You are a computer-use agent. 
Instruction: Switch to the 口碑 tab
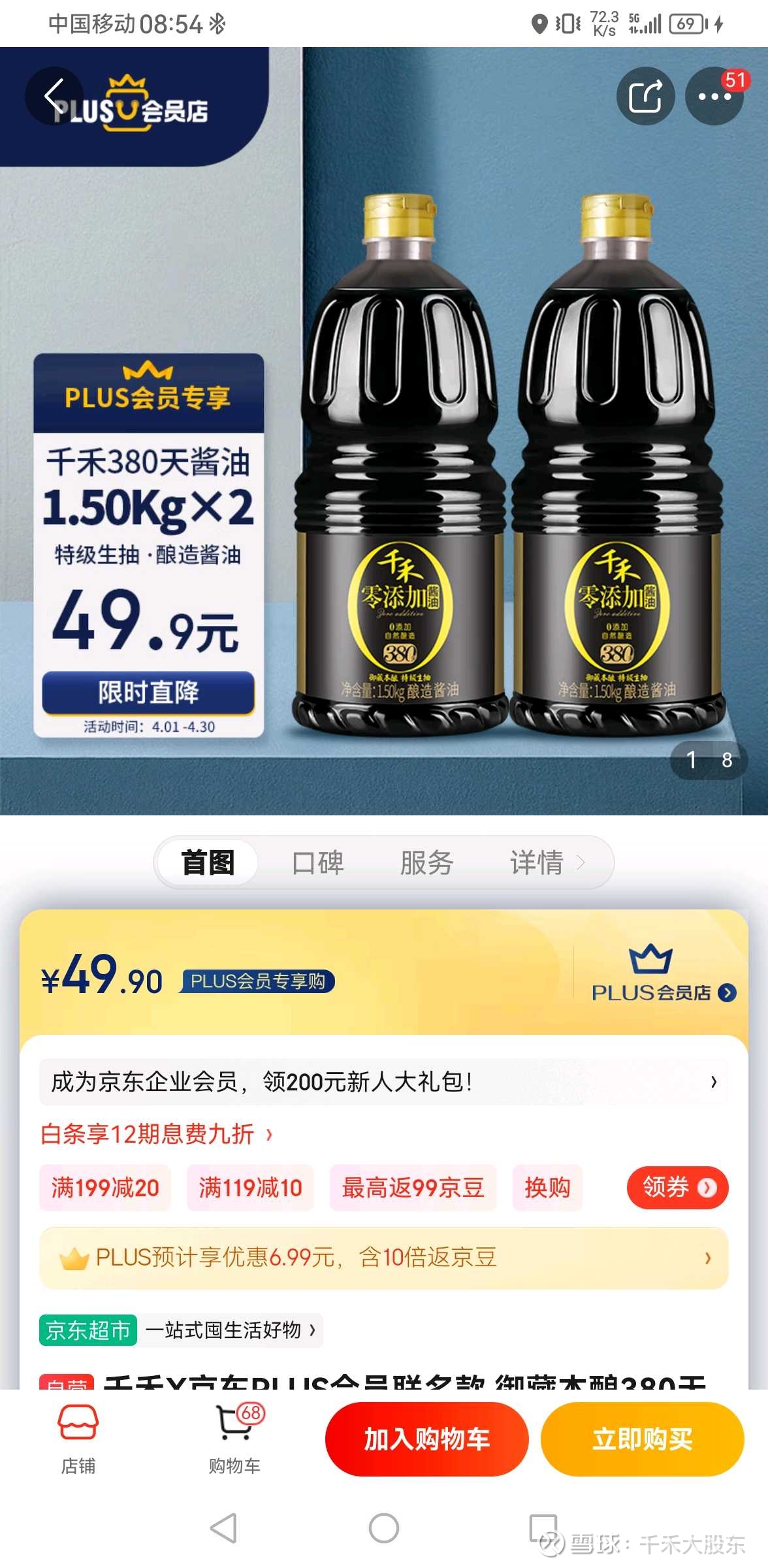point(317,862)
